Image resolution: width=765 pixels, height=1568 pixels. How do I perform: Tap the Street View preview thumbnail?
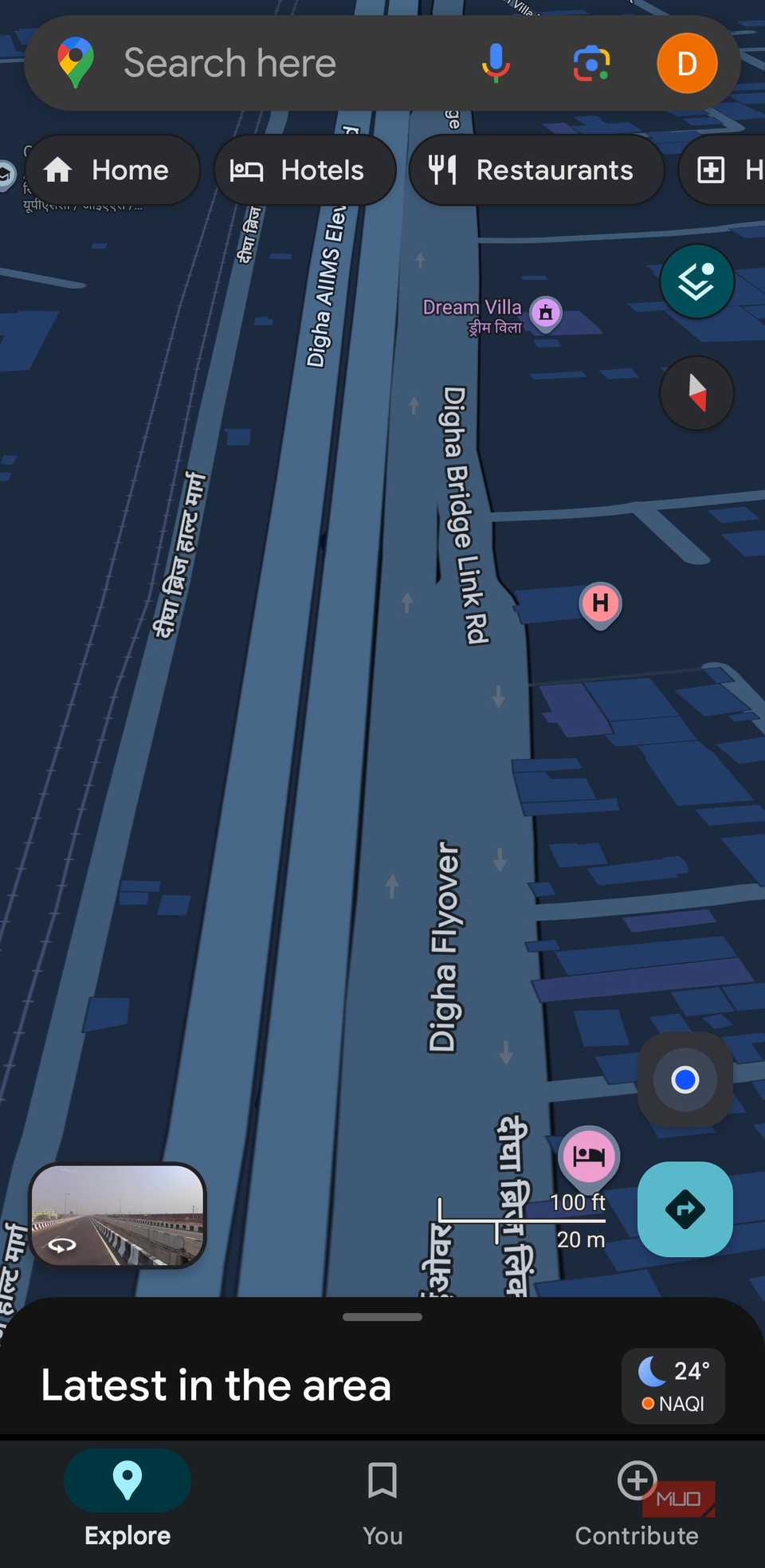click(x=118, y=1216)
